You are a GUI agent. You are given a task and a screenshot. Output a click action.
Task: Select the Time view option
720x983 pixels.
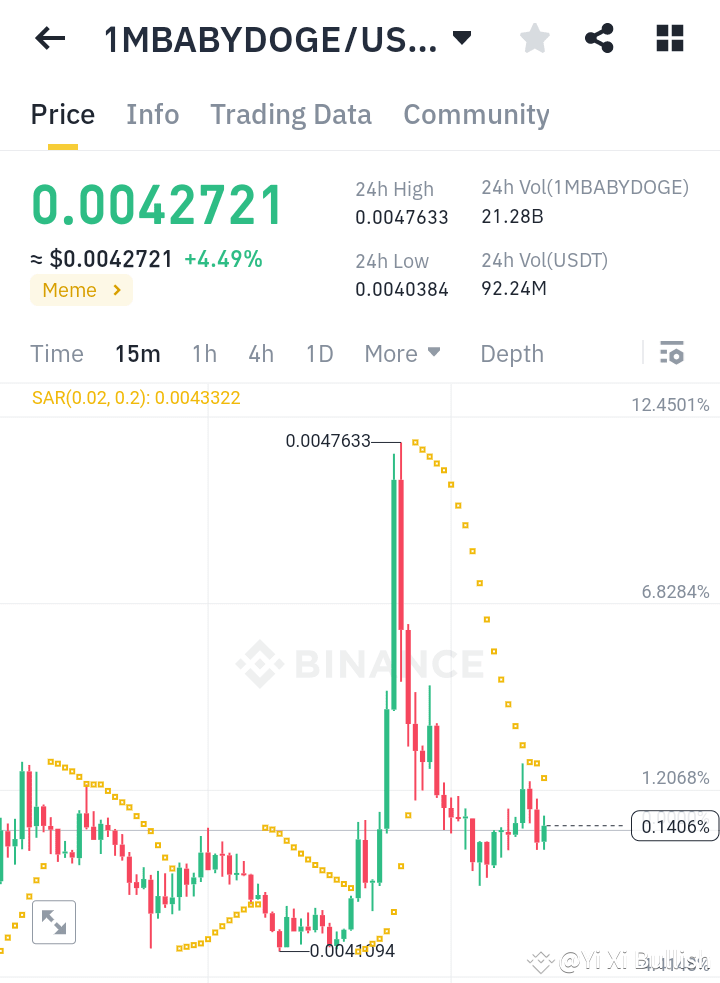pos(56,353)
